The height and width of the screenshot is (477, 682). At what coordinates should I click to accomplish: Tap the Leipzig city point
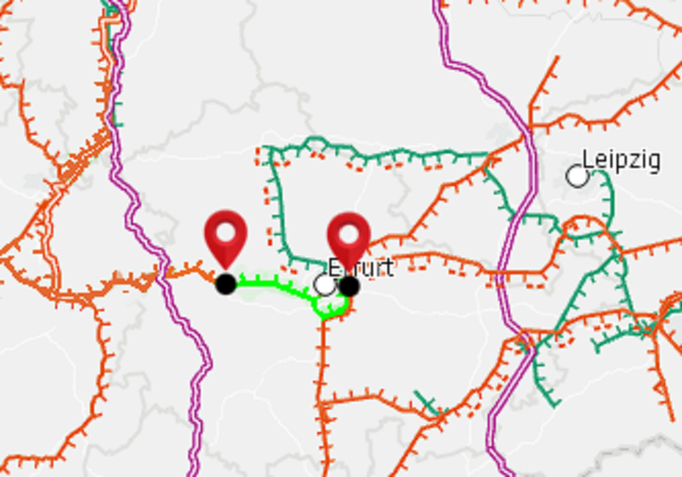point(577,176)
